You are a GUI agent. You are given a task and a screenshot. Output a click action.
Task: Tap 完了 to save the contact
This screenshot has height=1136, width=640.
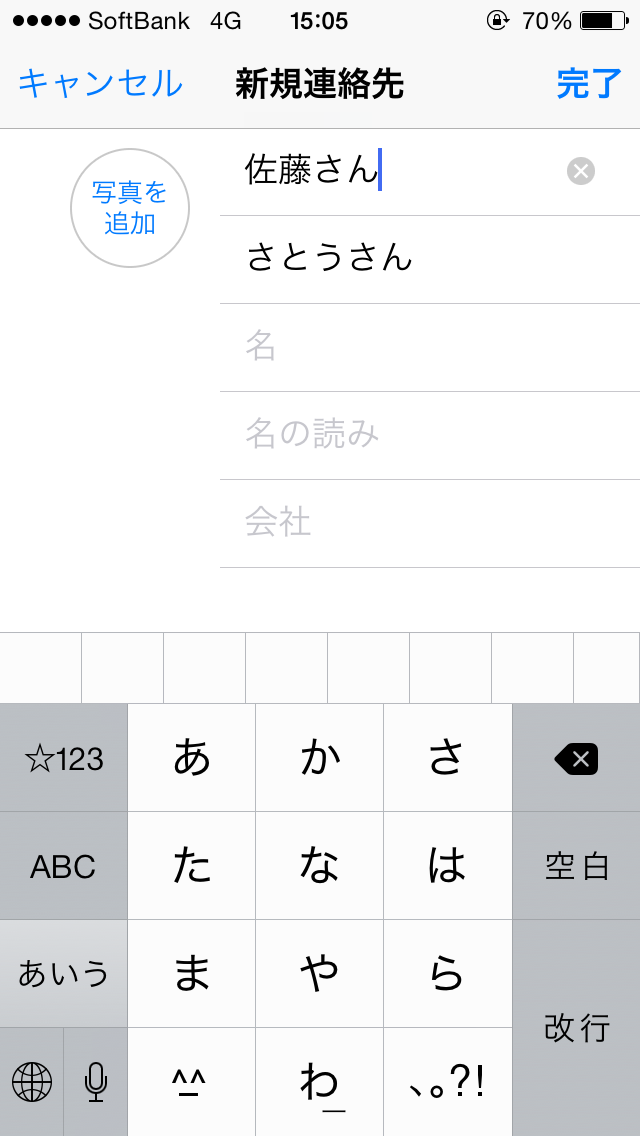589,84
